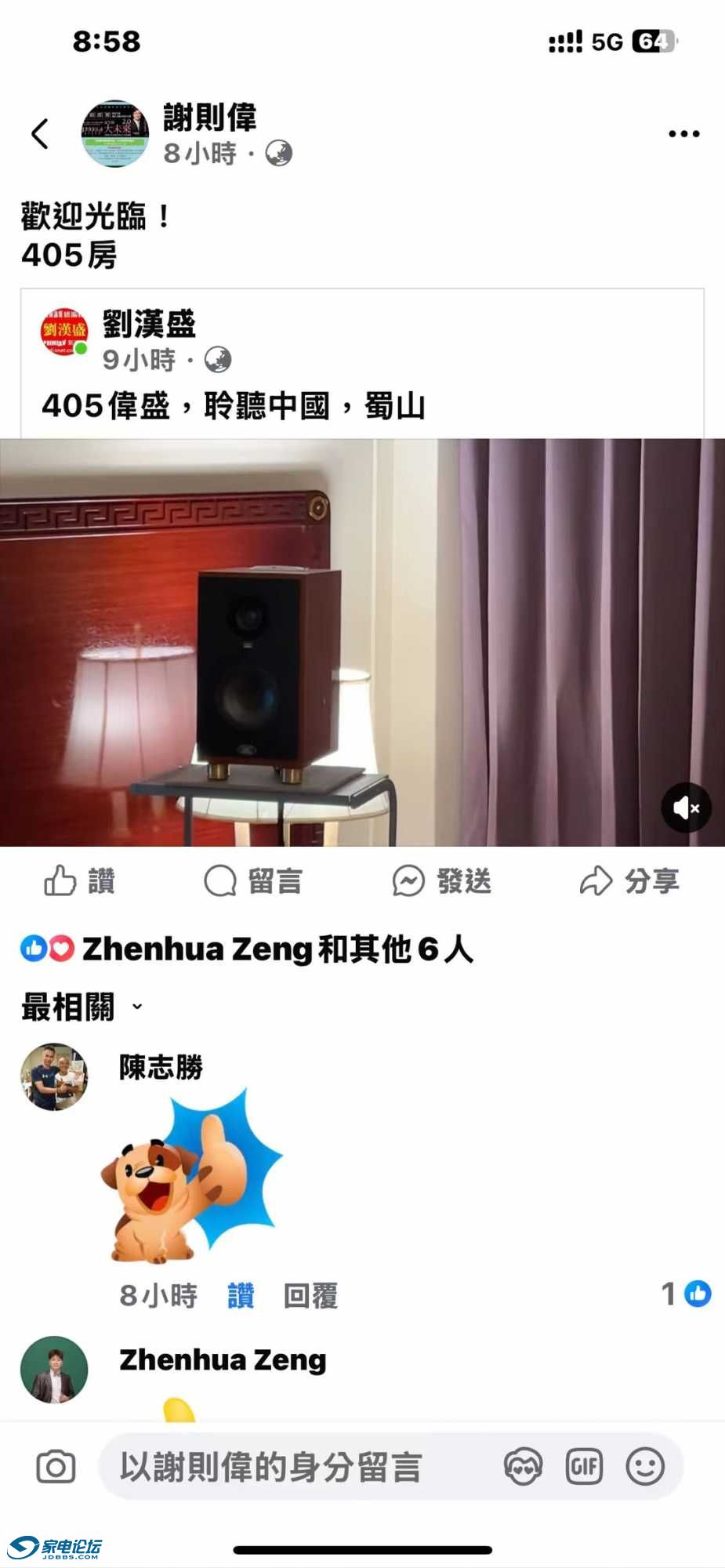Open 謝則偉's profile picture
The image size is (725, 1568).
[115, 133]
